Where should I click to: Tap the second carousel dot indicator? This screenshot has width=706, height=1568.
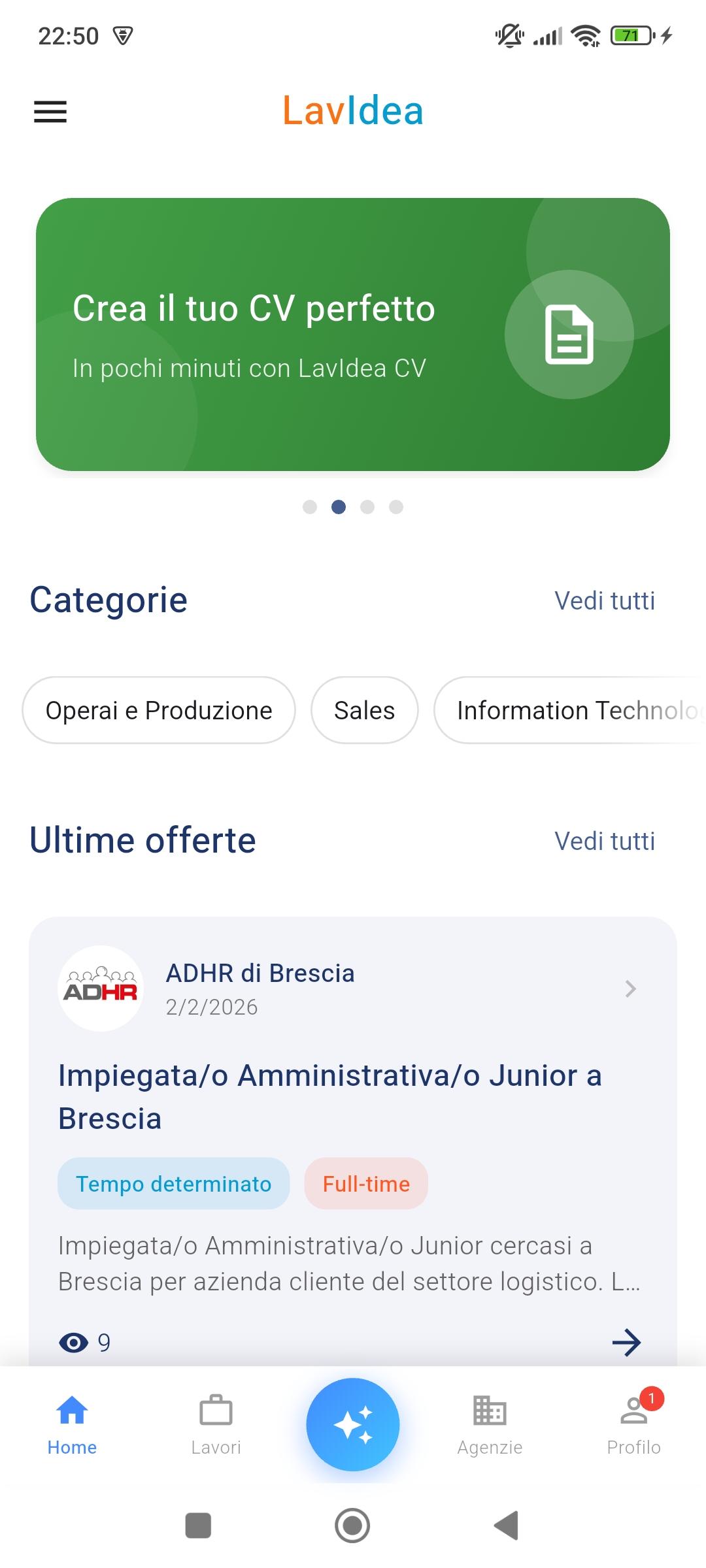pyautogui.click(x=339, y=506)
